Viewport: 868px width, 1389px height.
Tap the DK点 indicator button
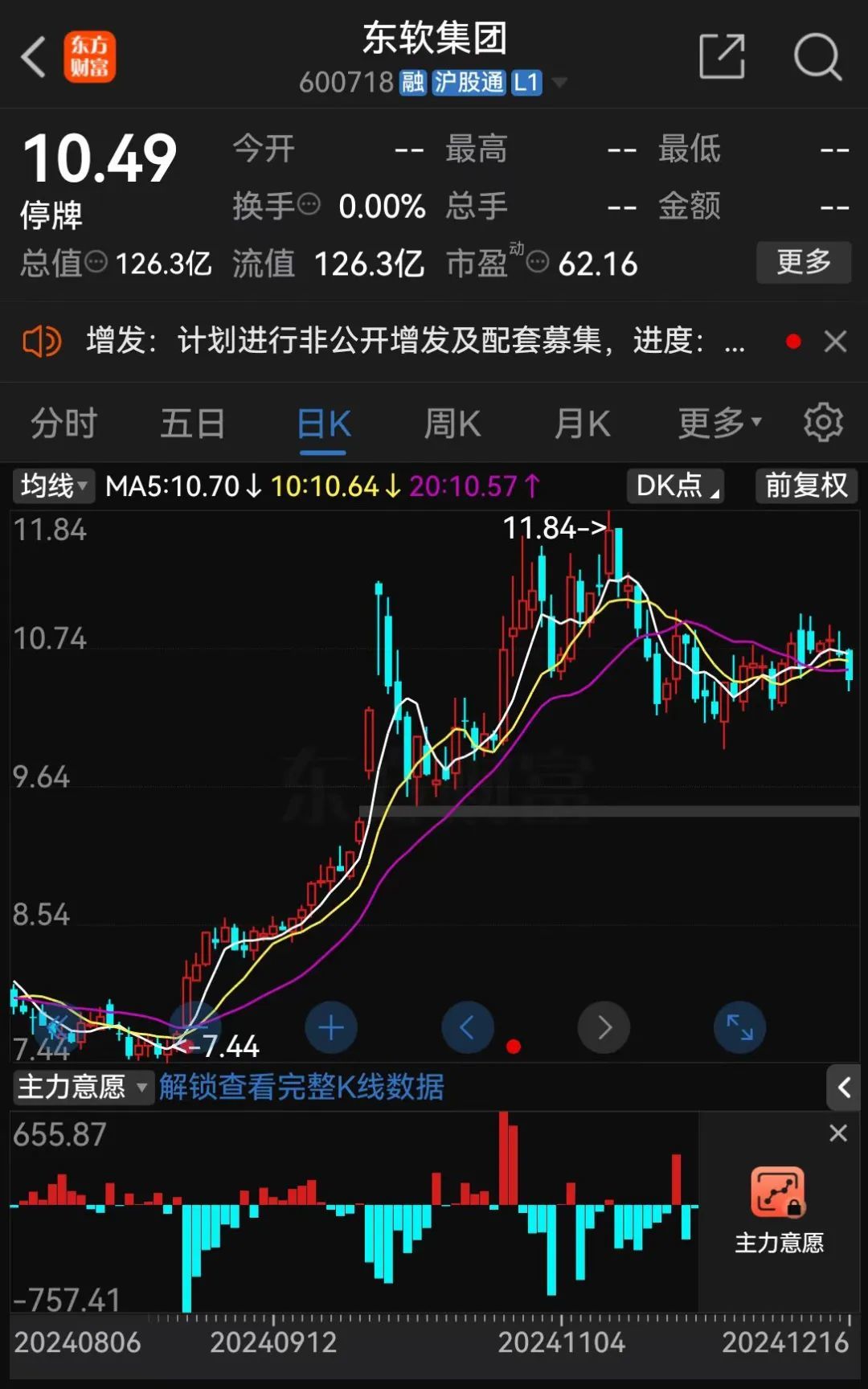tap(675, 486)
